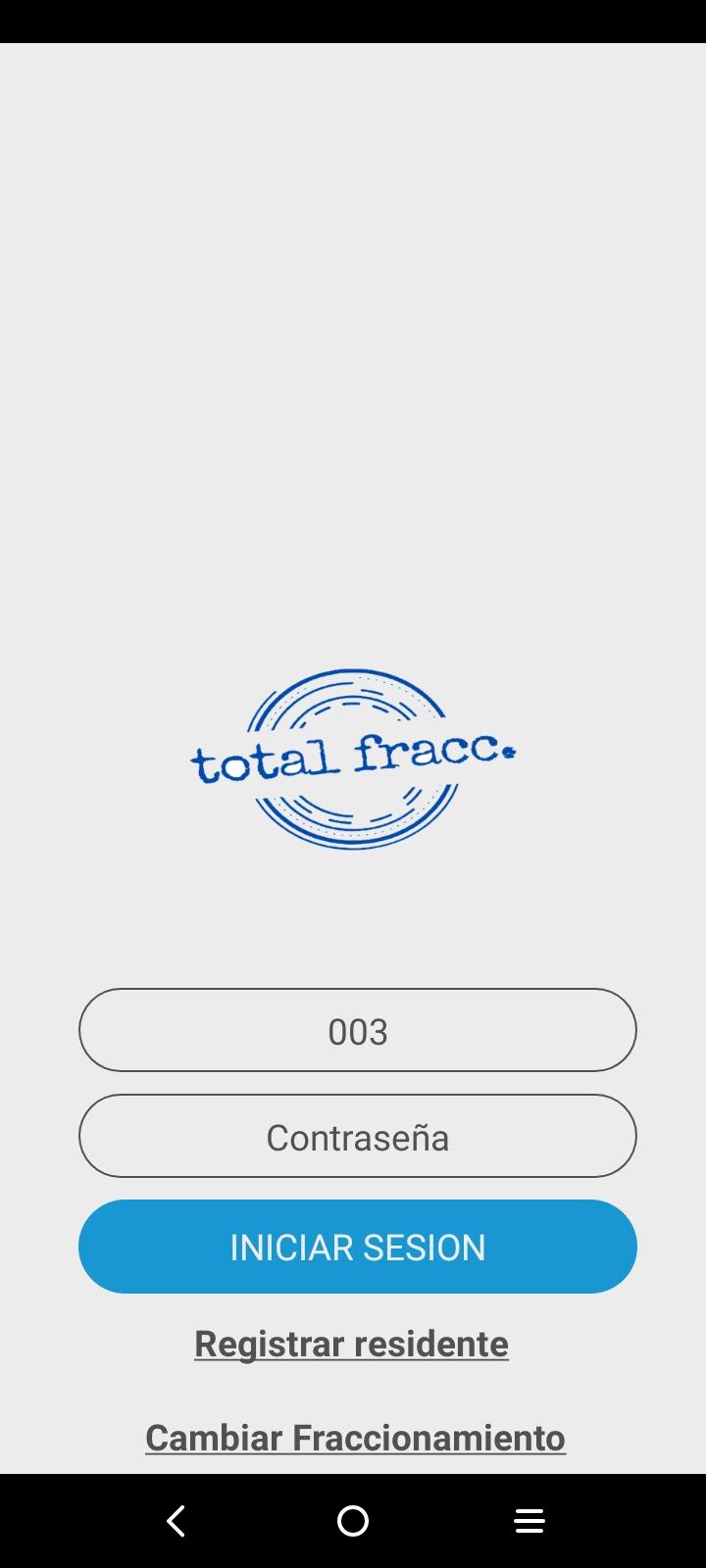Screen dimensions: 706x1568
Task: Select Cambiar Fraccionamiento link
Action: coord(355,1438)
